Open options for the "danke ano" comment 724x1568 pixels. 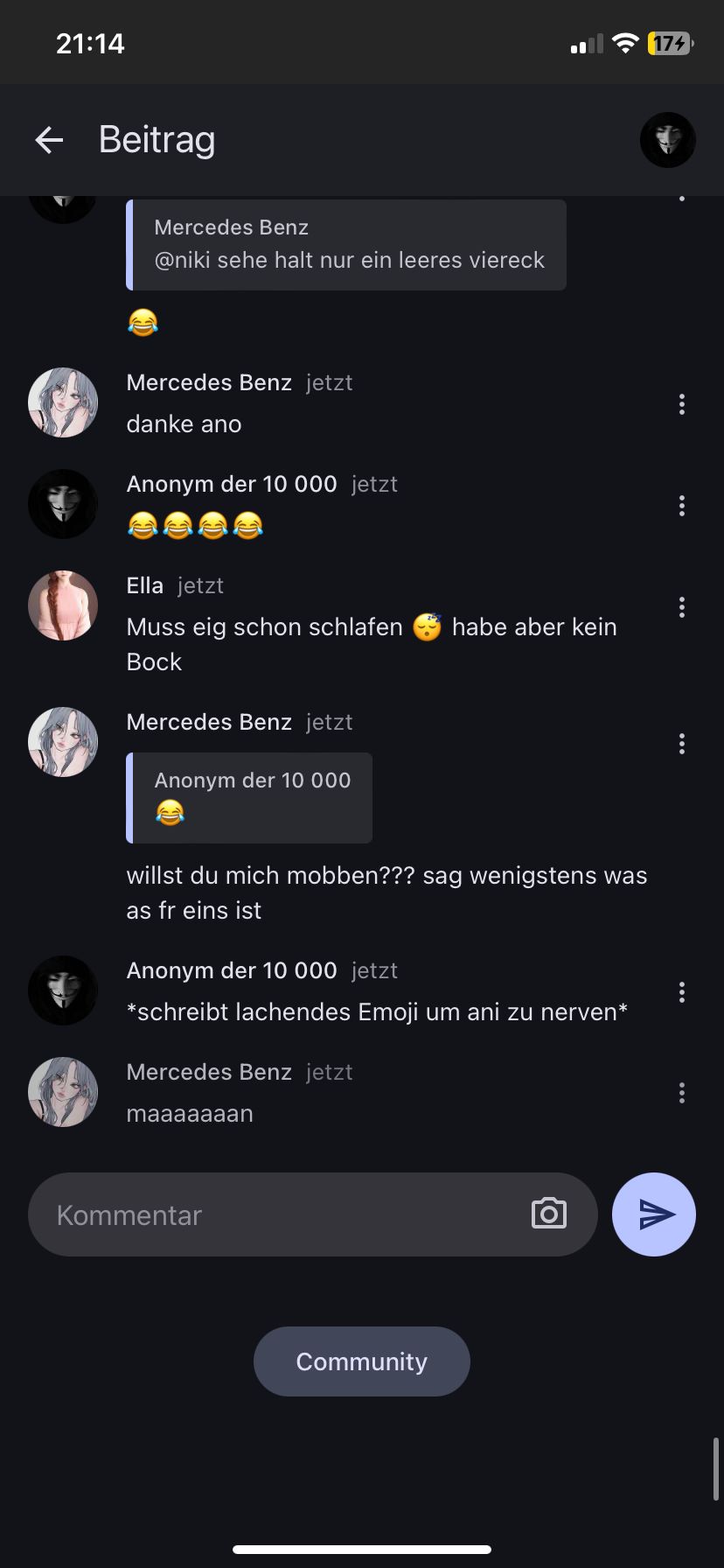[x=682, y=404]
